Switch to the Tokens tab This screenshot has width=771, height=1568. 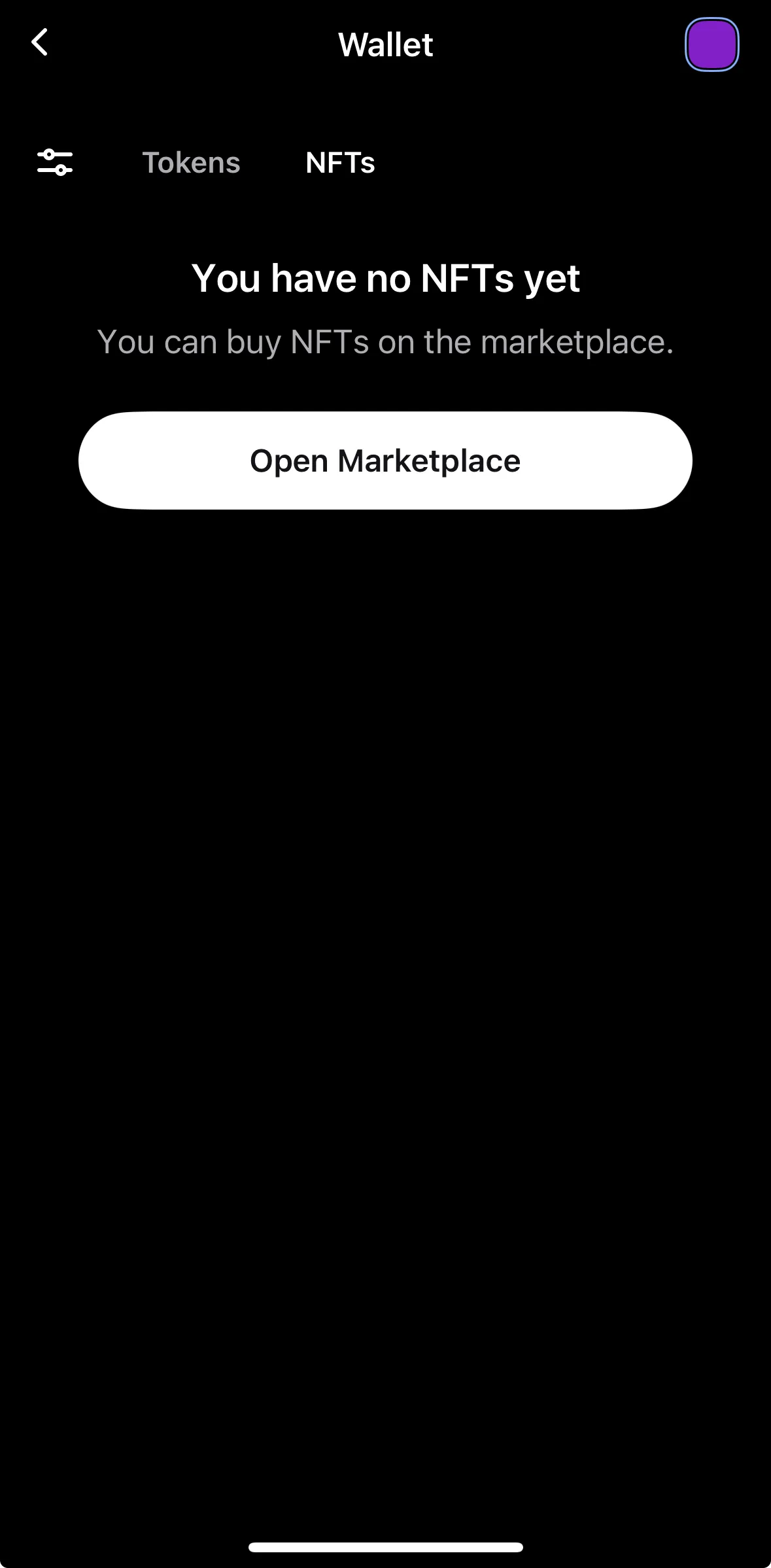[x=191, y=163]
